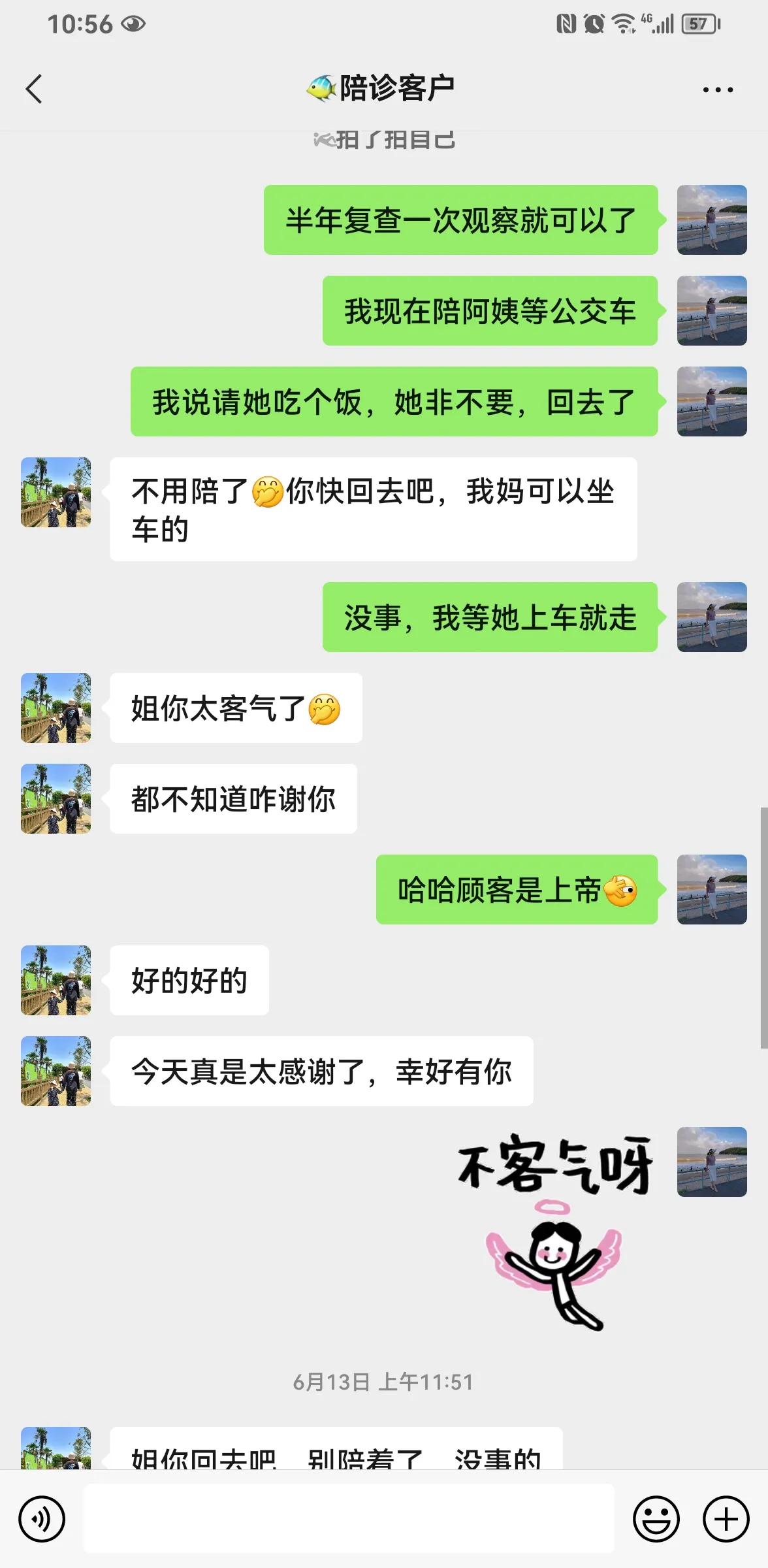Select the bubble 哈哈顾客是上帝
768x1568 pixels.
[516, 889]
